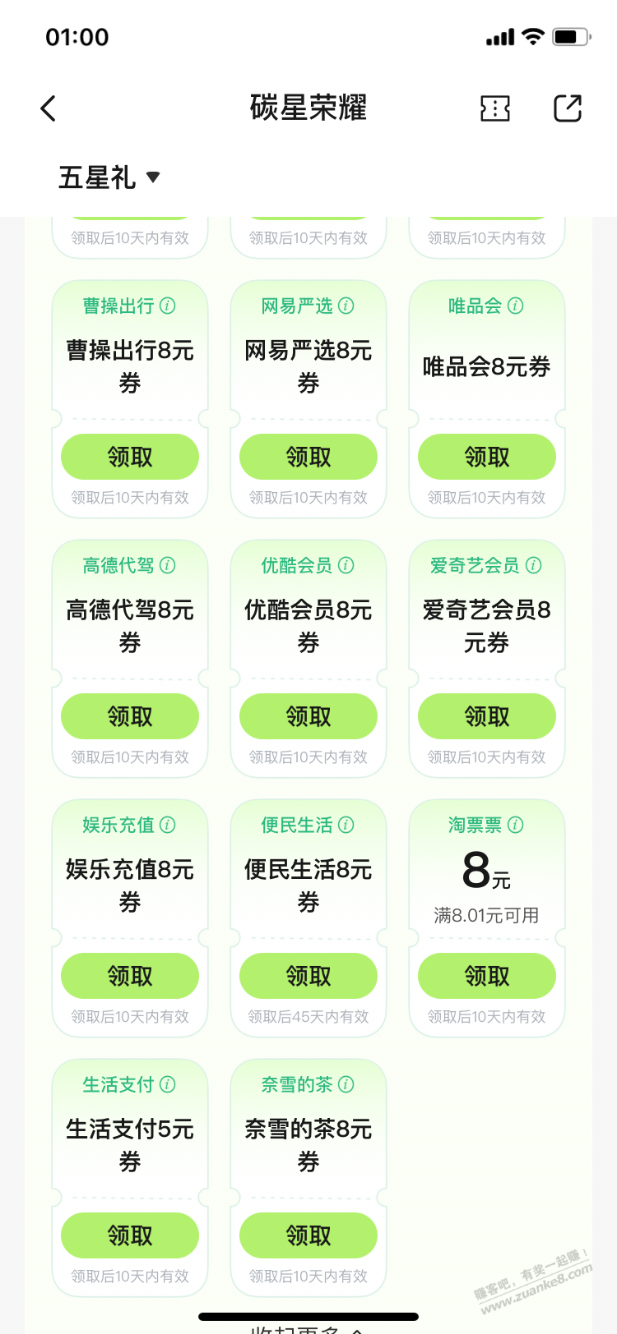The height and width of the screenshot is (1334, 617).
Task: Claim the 奈雪的茶8元券 coupon
Action: pos(308,1235)
